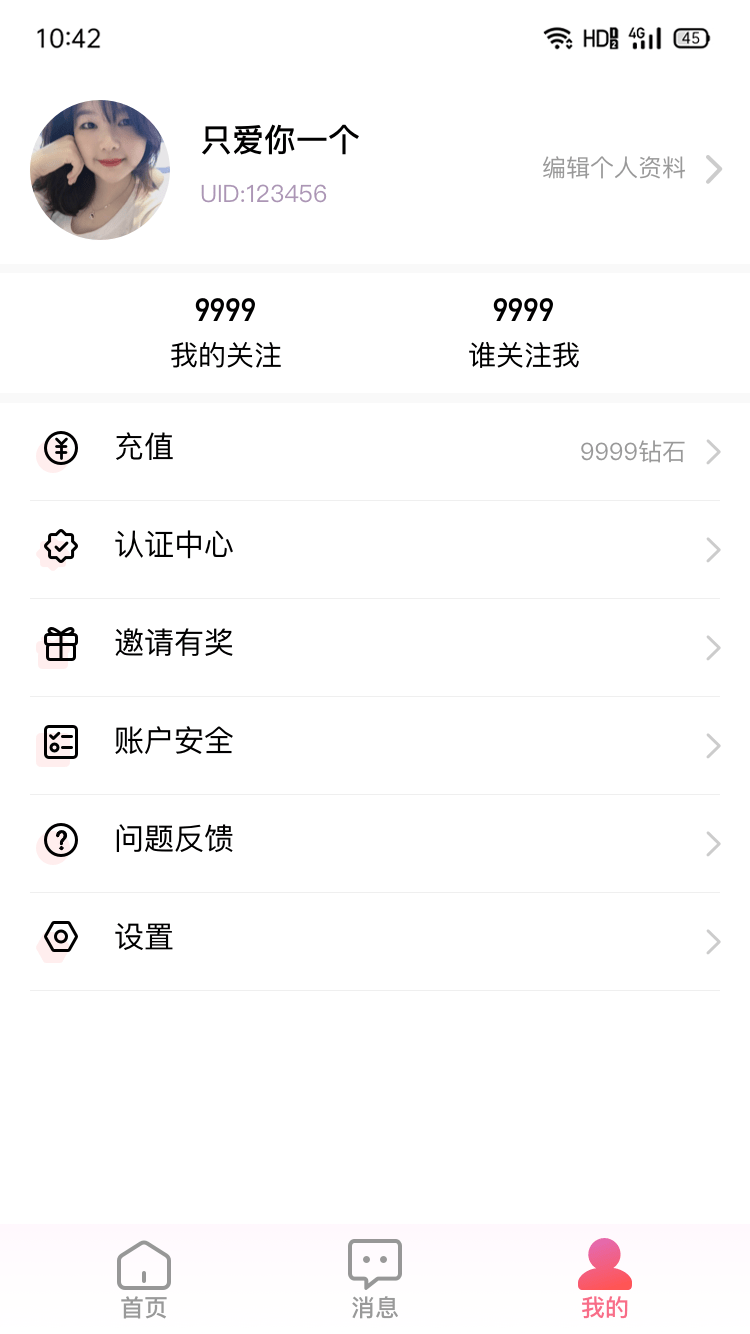
Task: Click the 认证中心 badge verification icon
Action: [60, 547]
